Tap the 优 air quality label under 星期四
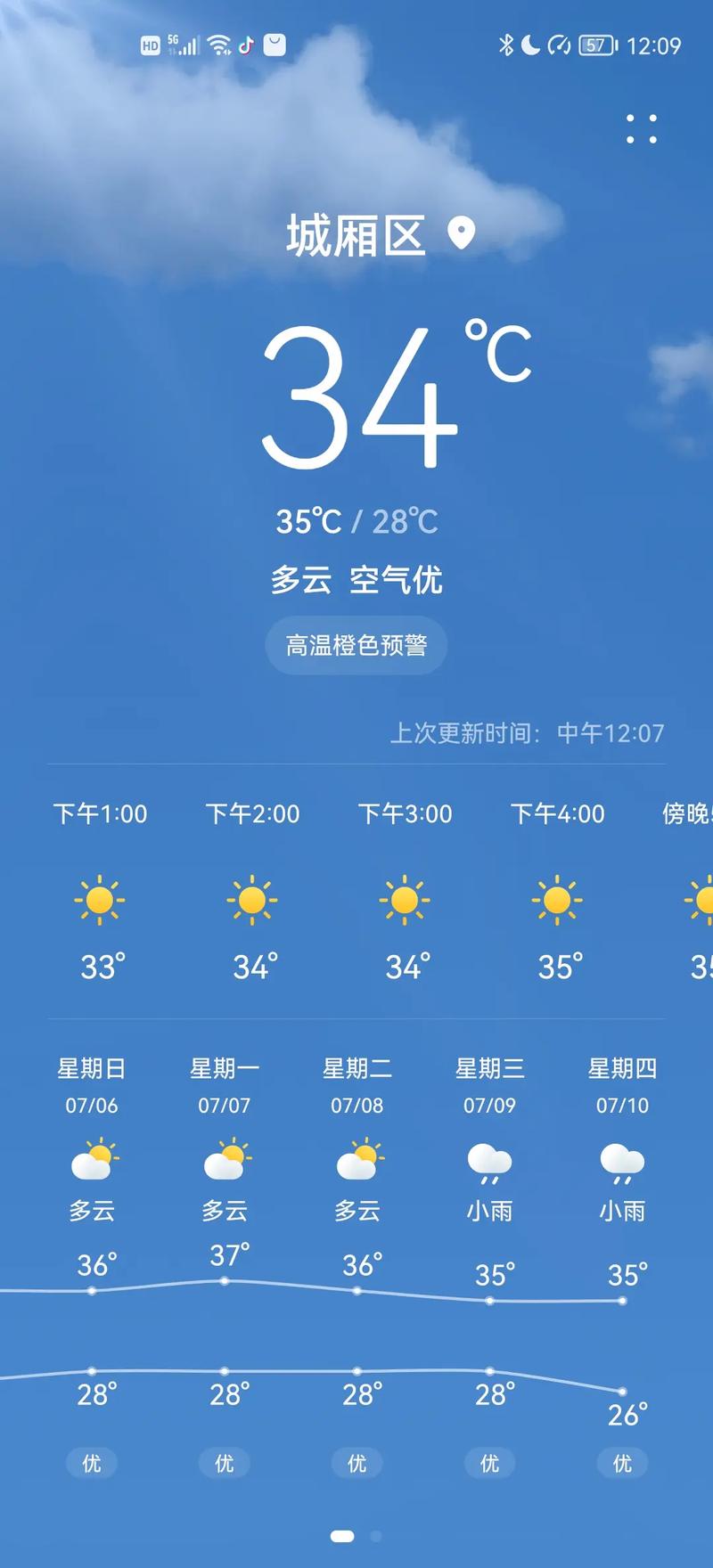This screenshot has height=1568, width=713. pos(621,1462)
